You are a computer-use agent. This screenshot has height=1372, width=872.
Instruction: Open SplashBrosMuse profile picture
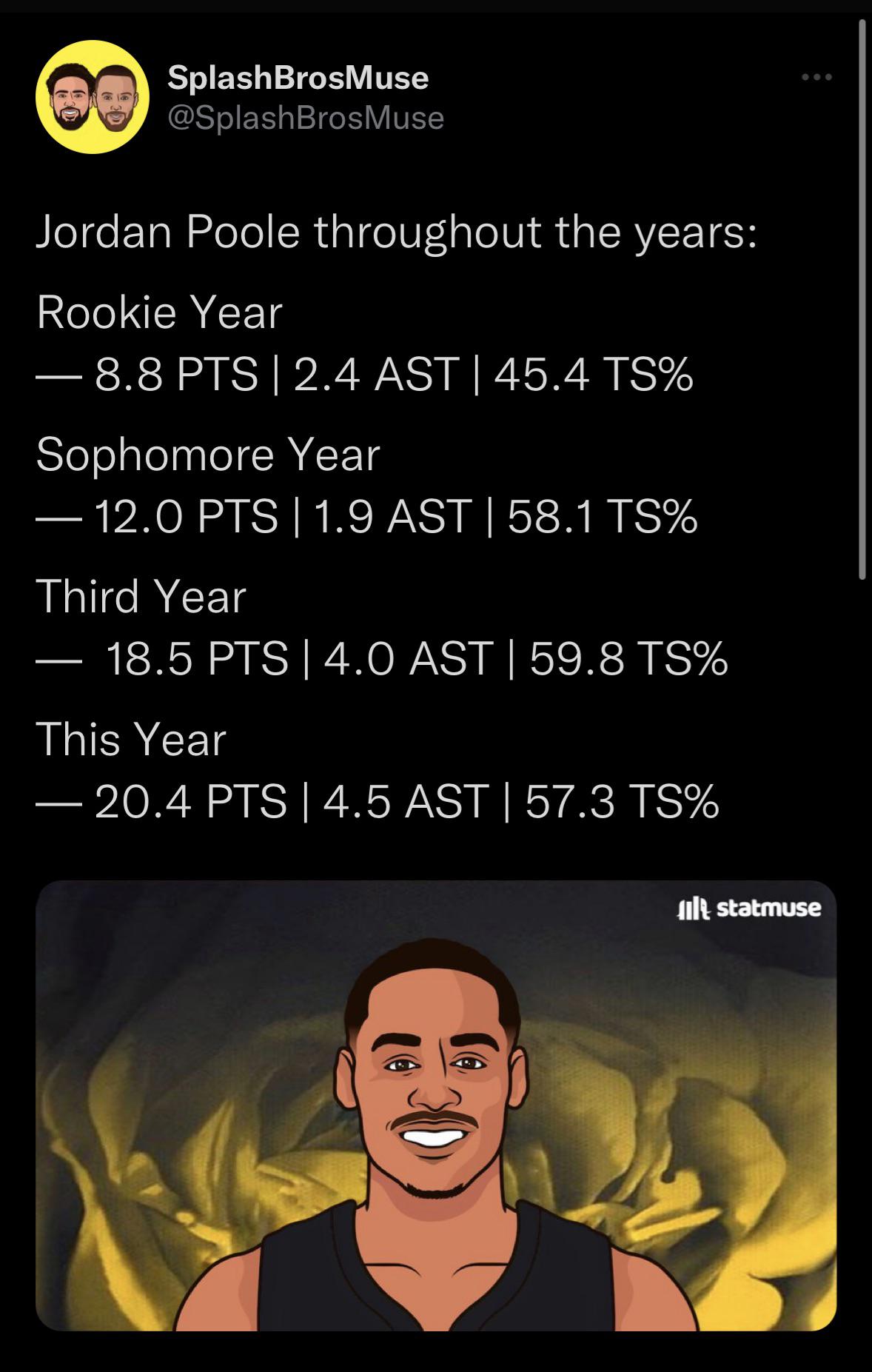point(93,97)
